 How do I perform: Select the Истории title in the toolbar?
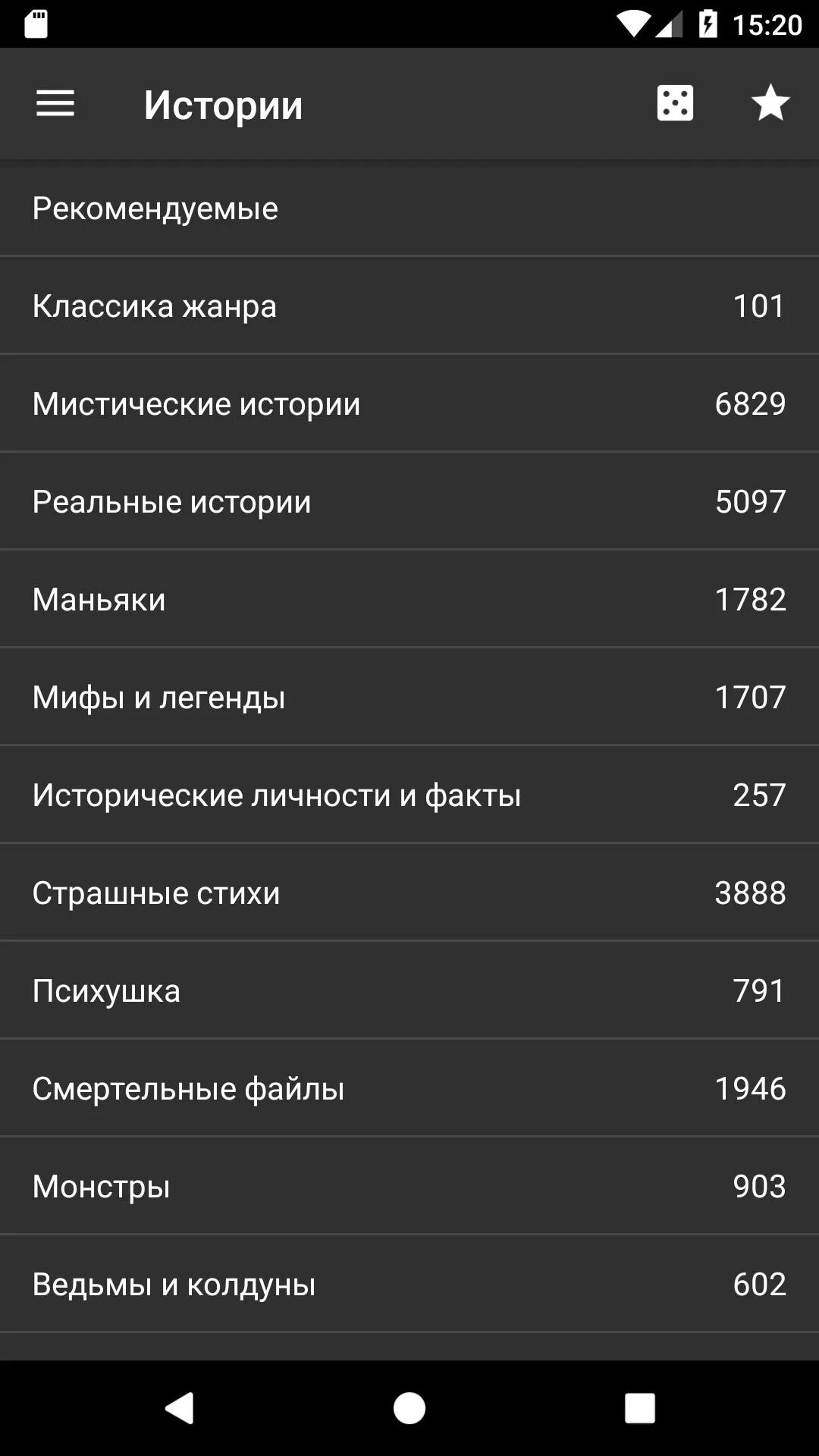point(224,104)
